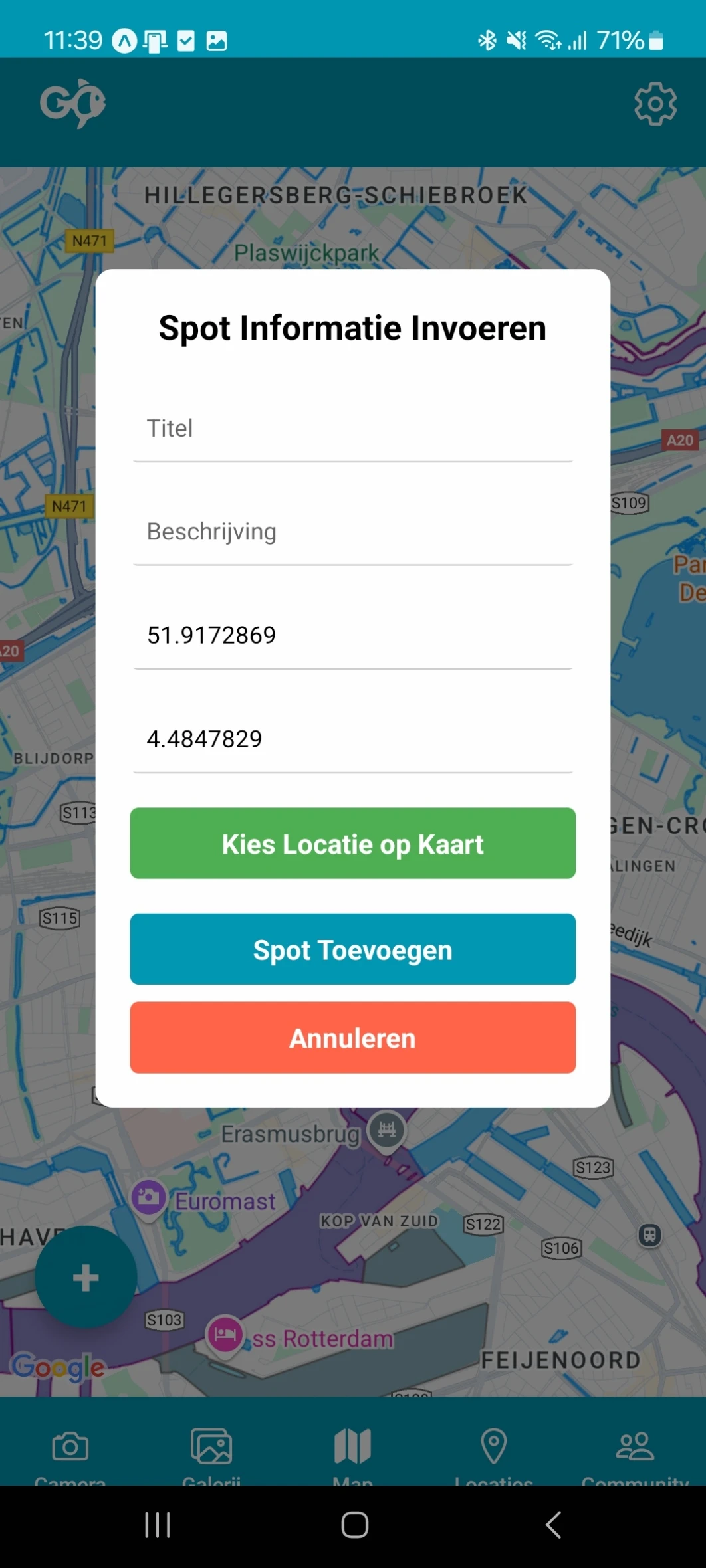This screenshot has height=1568, width=706.
Task: Tap the ss Rotterdam hotel marker
Action: click(224, 1332)
